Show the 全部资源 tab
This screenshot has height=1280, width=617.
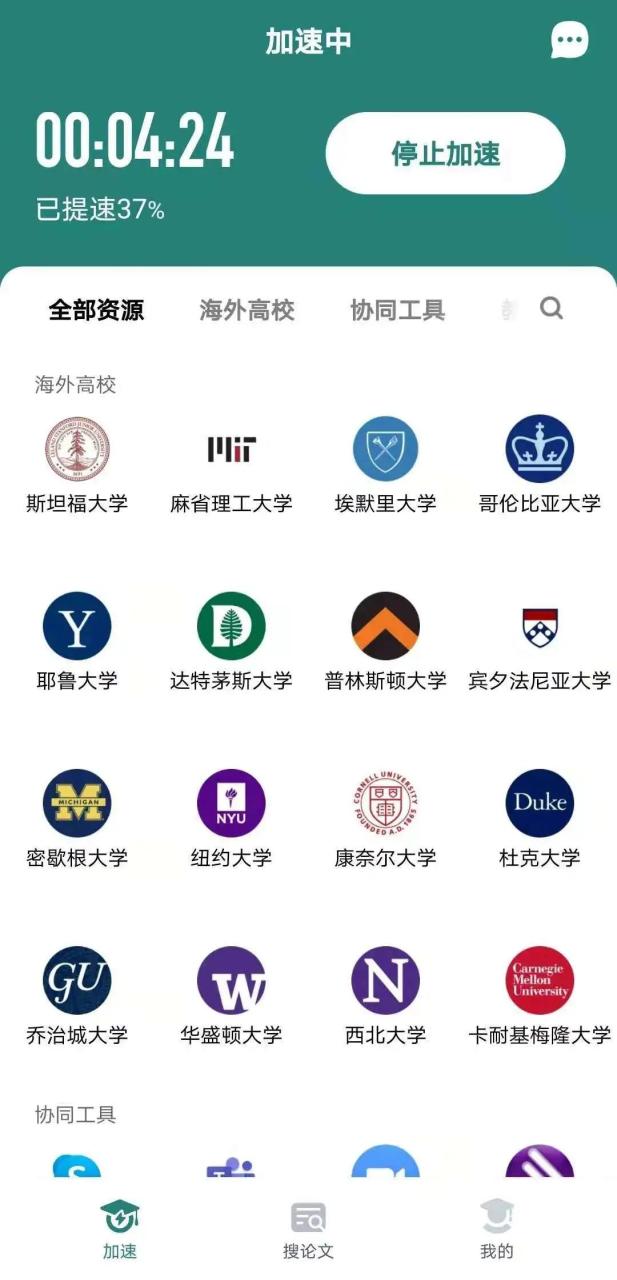pos(96,310)
